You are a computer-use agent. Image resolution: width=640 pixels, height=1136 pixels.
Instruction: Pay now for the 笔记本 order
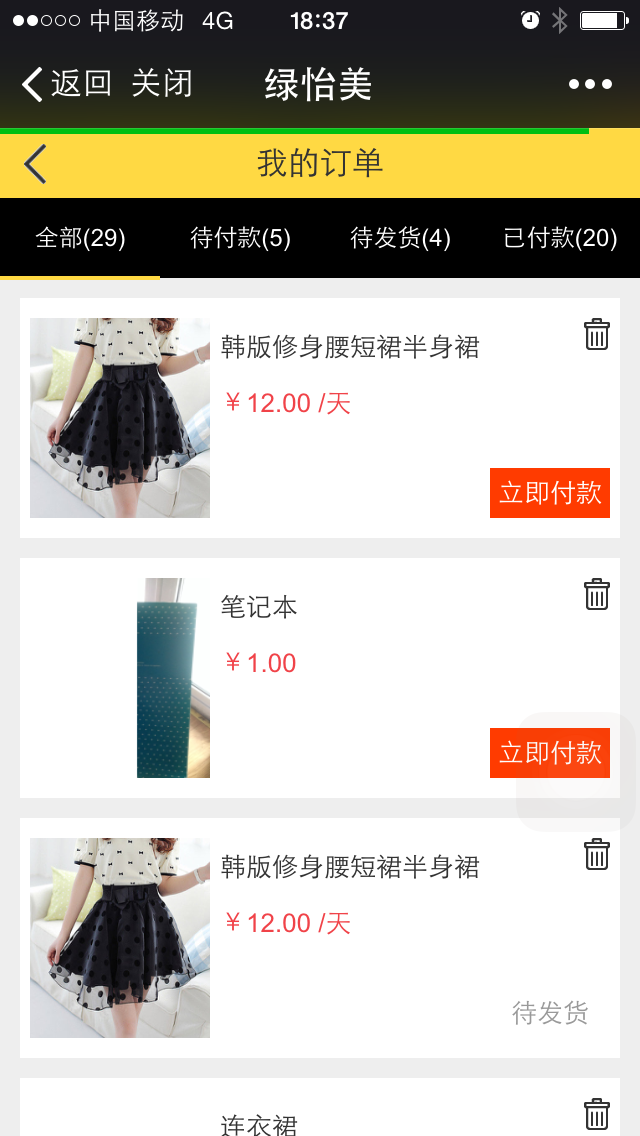point(550,753)
